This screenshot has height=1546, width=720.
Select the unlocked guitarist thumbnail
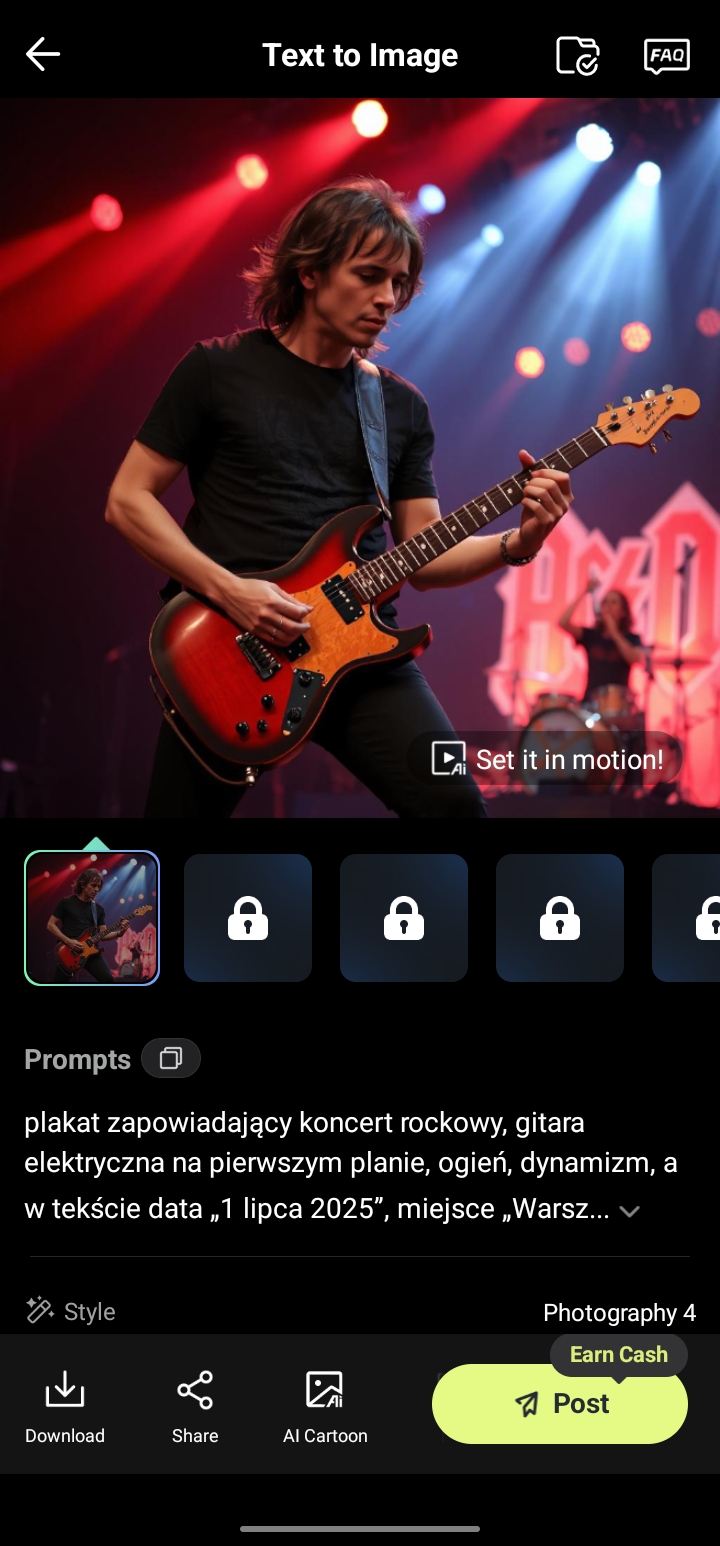pos(92,918)
